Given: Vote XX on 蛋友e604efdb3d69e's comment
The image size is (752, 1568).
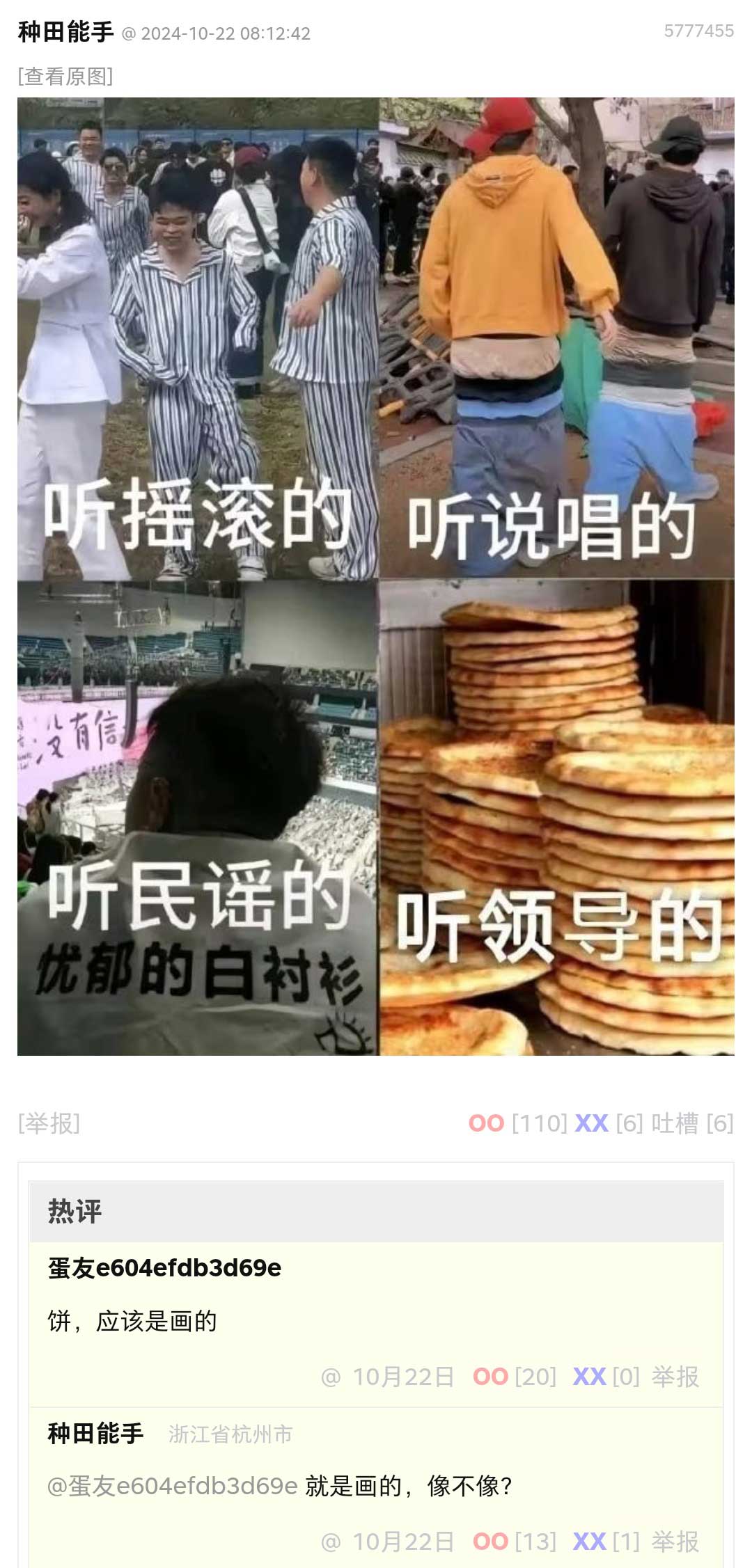Looking at the screenshot, I should 590,1376.
